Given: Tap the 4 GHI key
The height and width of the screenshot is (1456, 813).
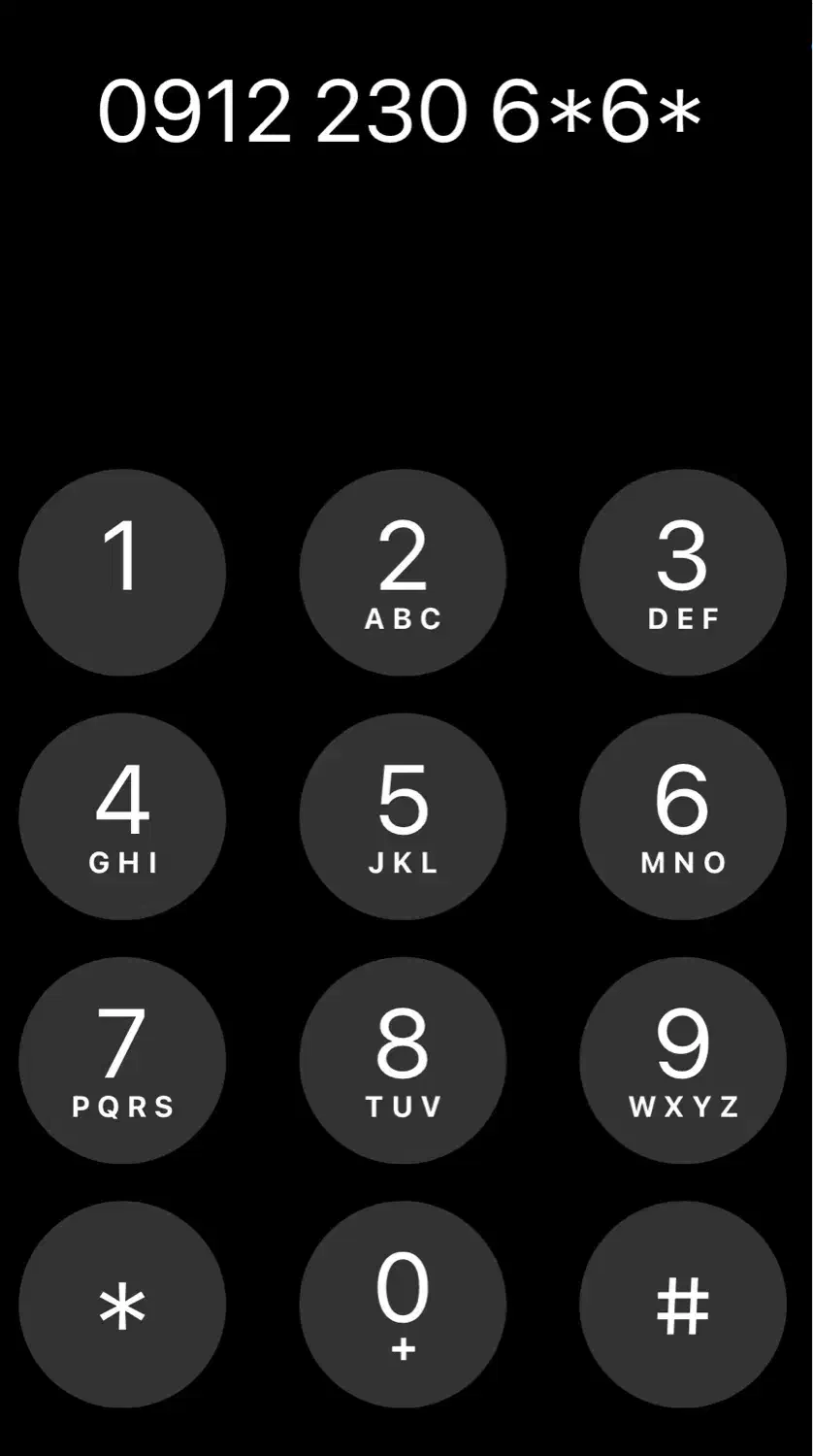Looking at the screenshot, I should (x=122, y=816).
